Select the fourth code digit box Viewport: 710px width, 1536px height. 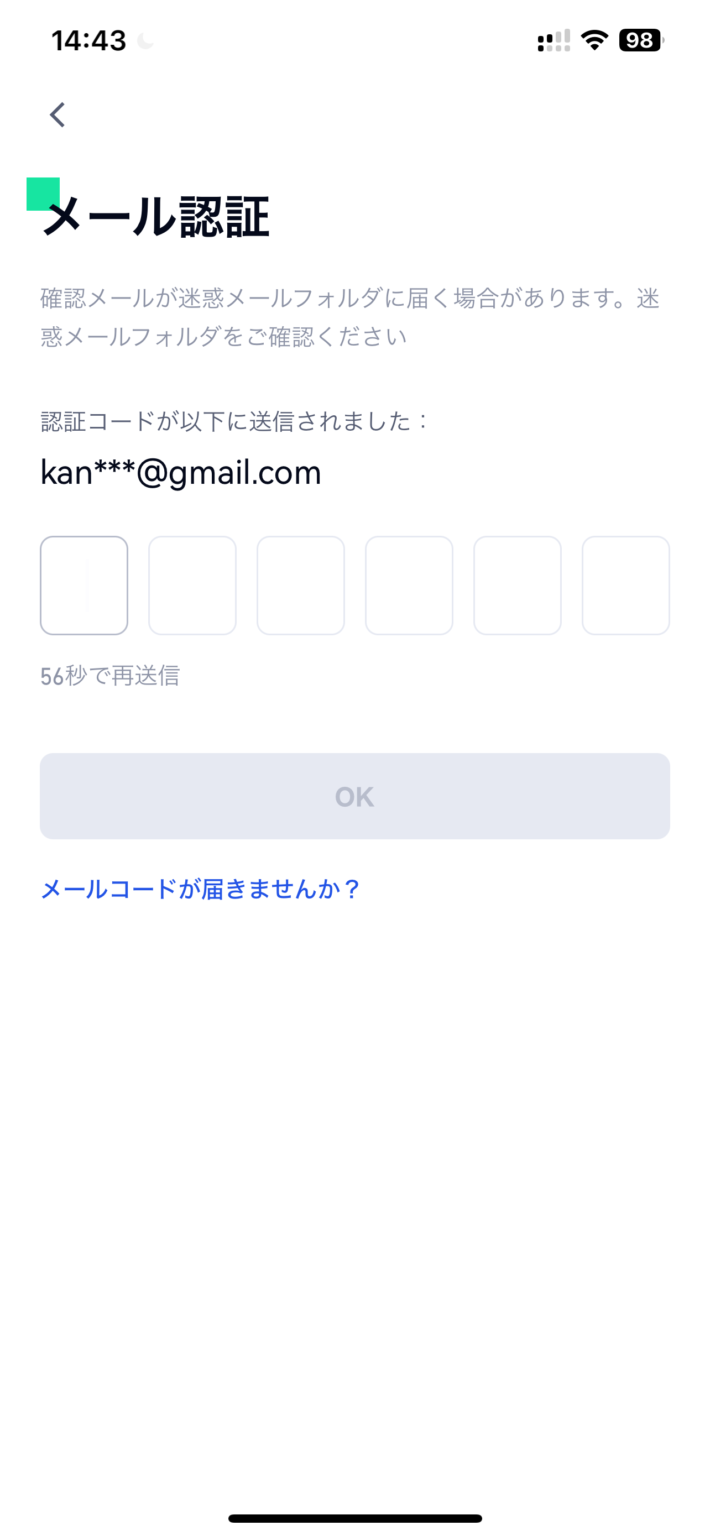[x=409, y=586]
